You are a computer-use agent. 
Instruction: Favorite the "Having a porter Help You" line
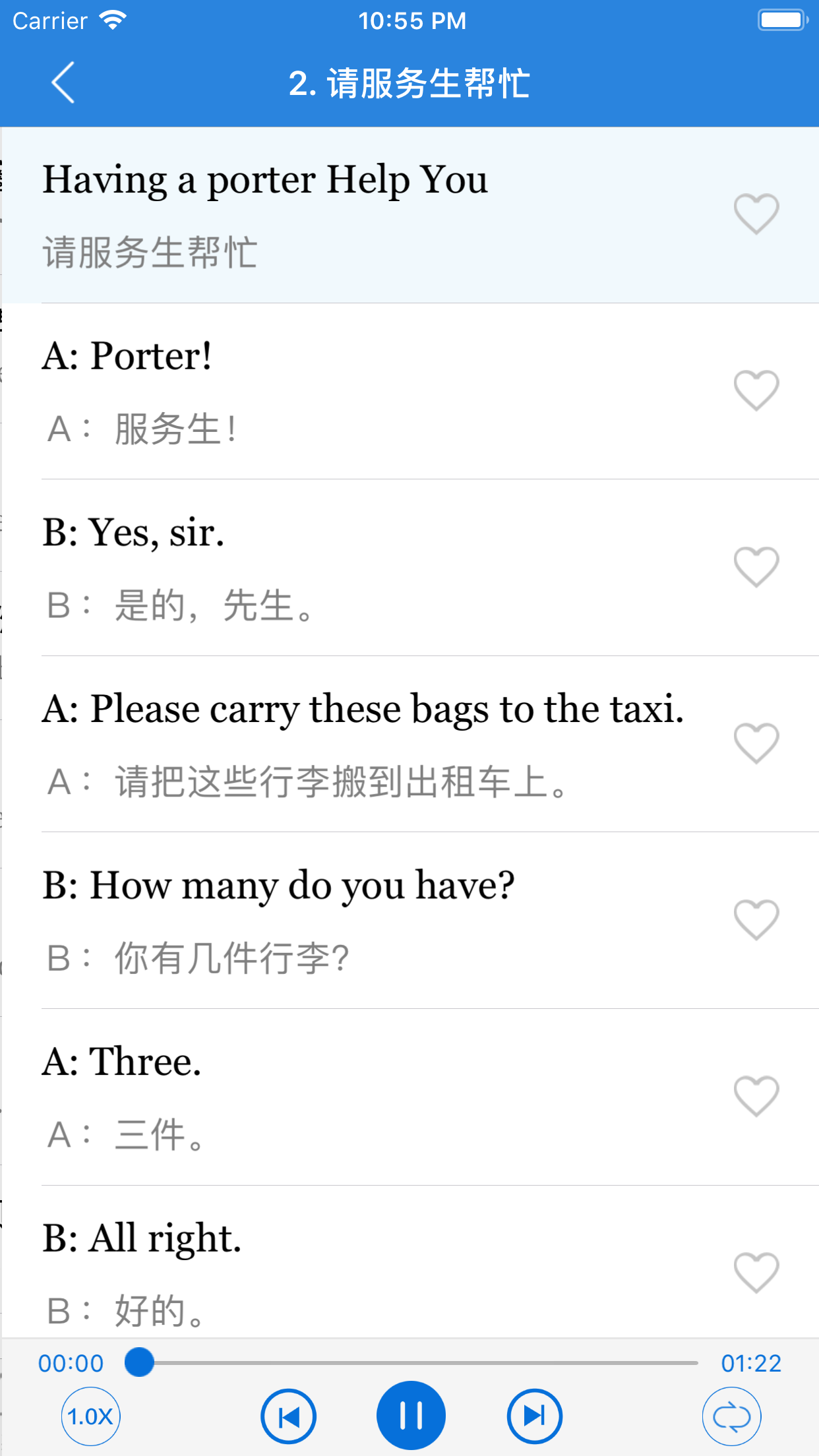click(x=756, y=214)
